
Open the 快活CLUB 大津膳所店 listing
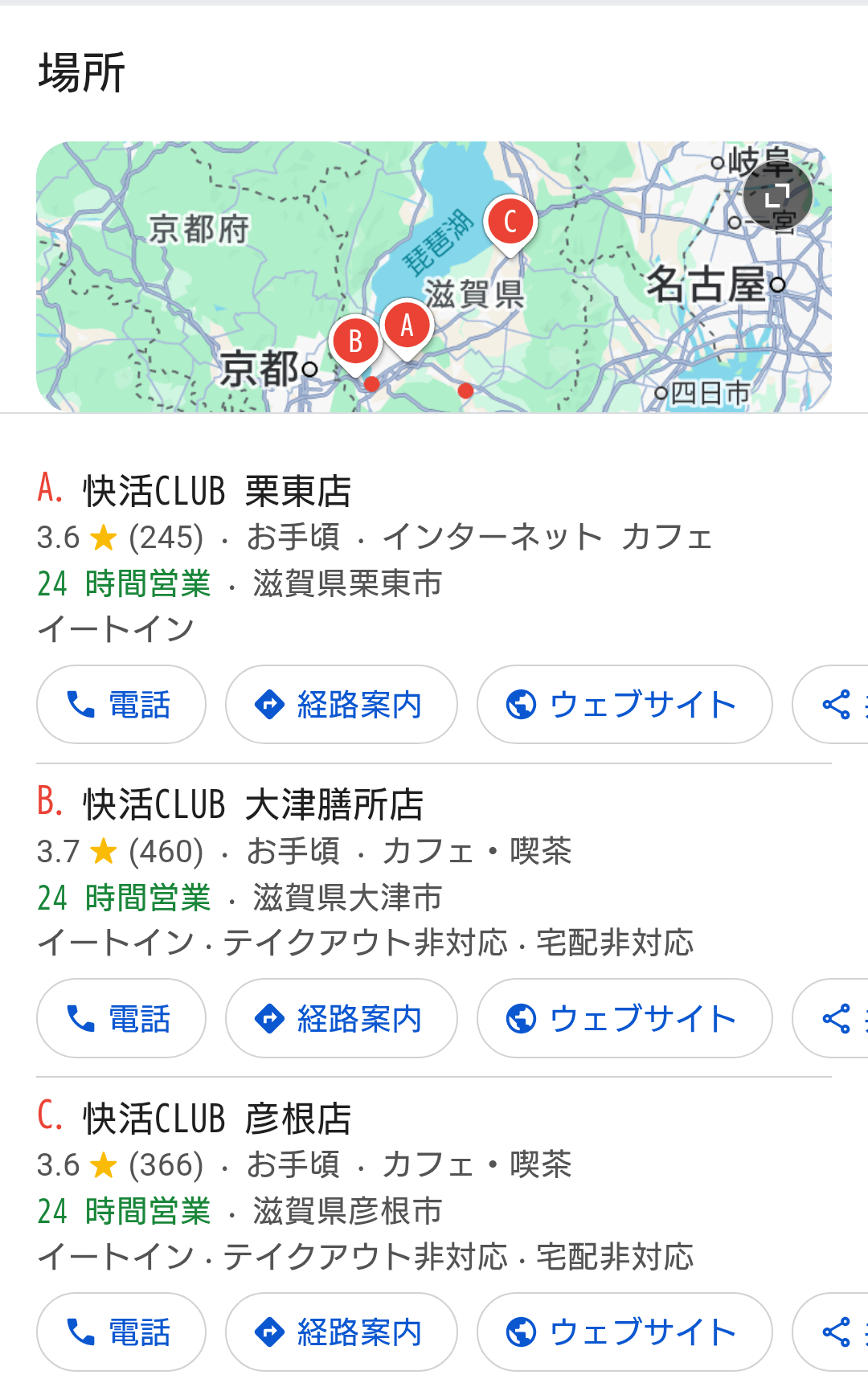click(x=252, y=804)
